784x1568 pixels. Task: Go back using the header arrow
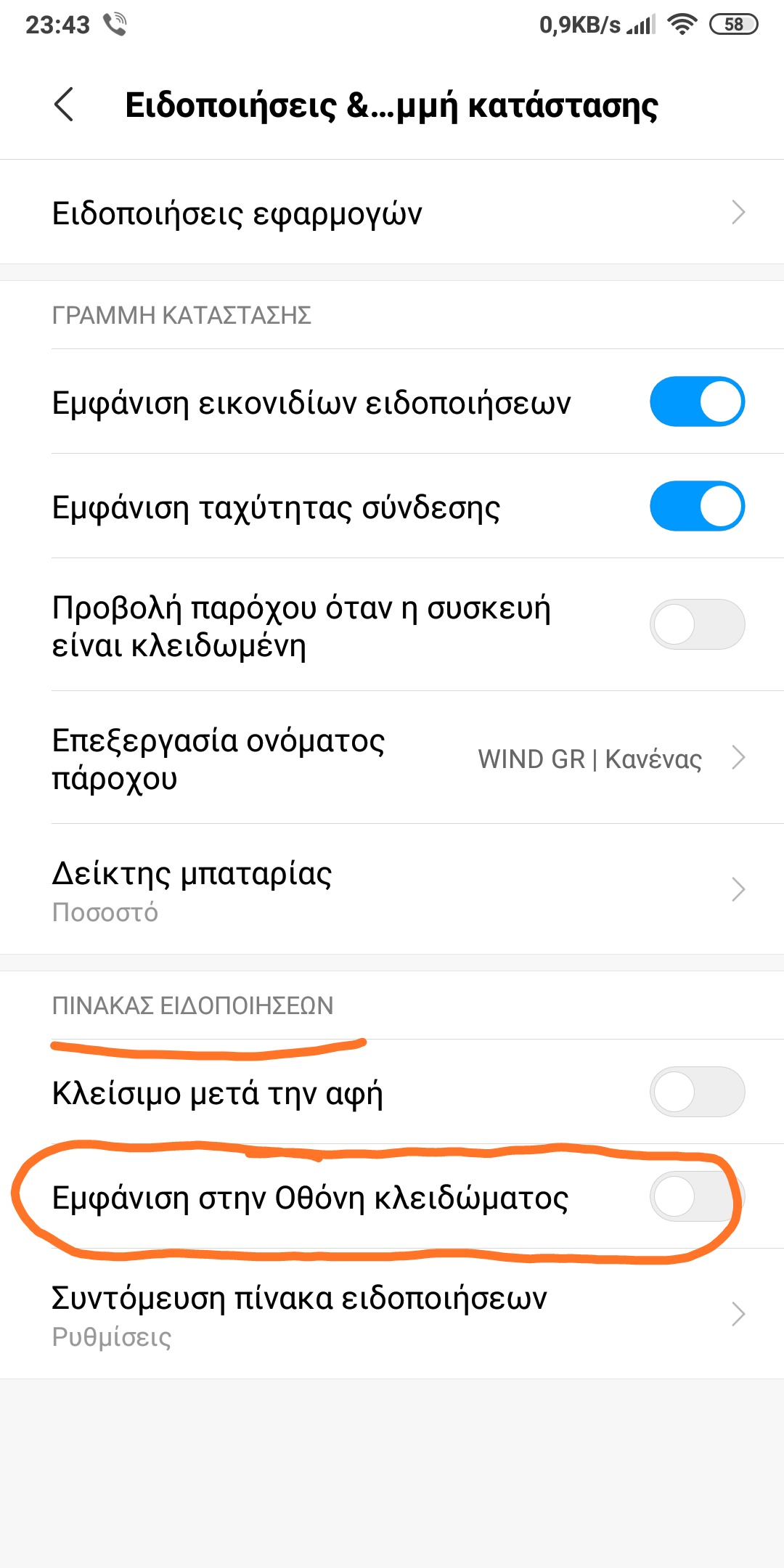(64, 105)
